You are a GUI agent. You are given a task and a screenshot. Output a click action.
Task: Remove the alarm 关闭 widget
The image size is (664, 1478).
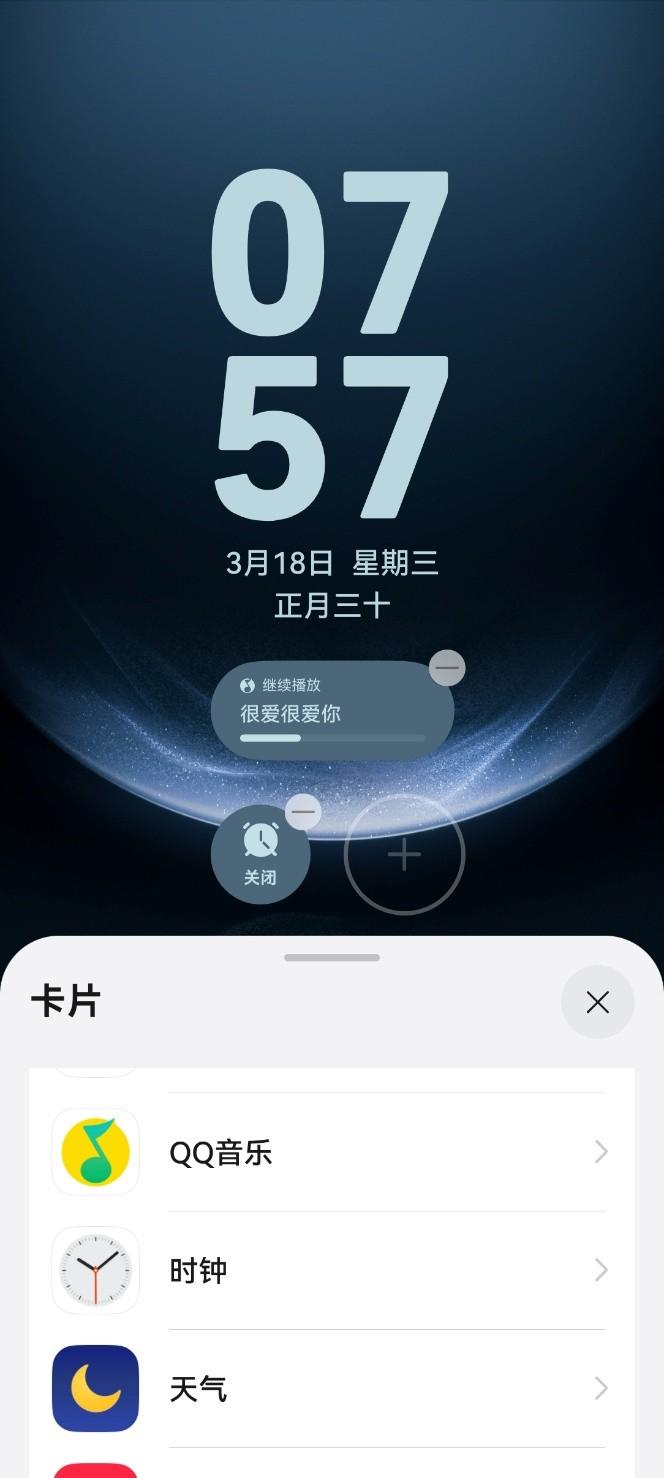tap(303, 812)
